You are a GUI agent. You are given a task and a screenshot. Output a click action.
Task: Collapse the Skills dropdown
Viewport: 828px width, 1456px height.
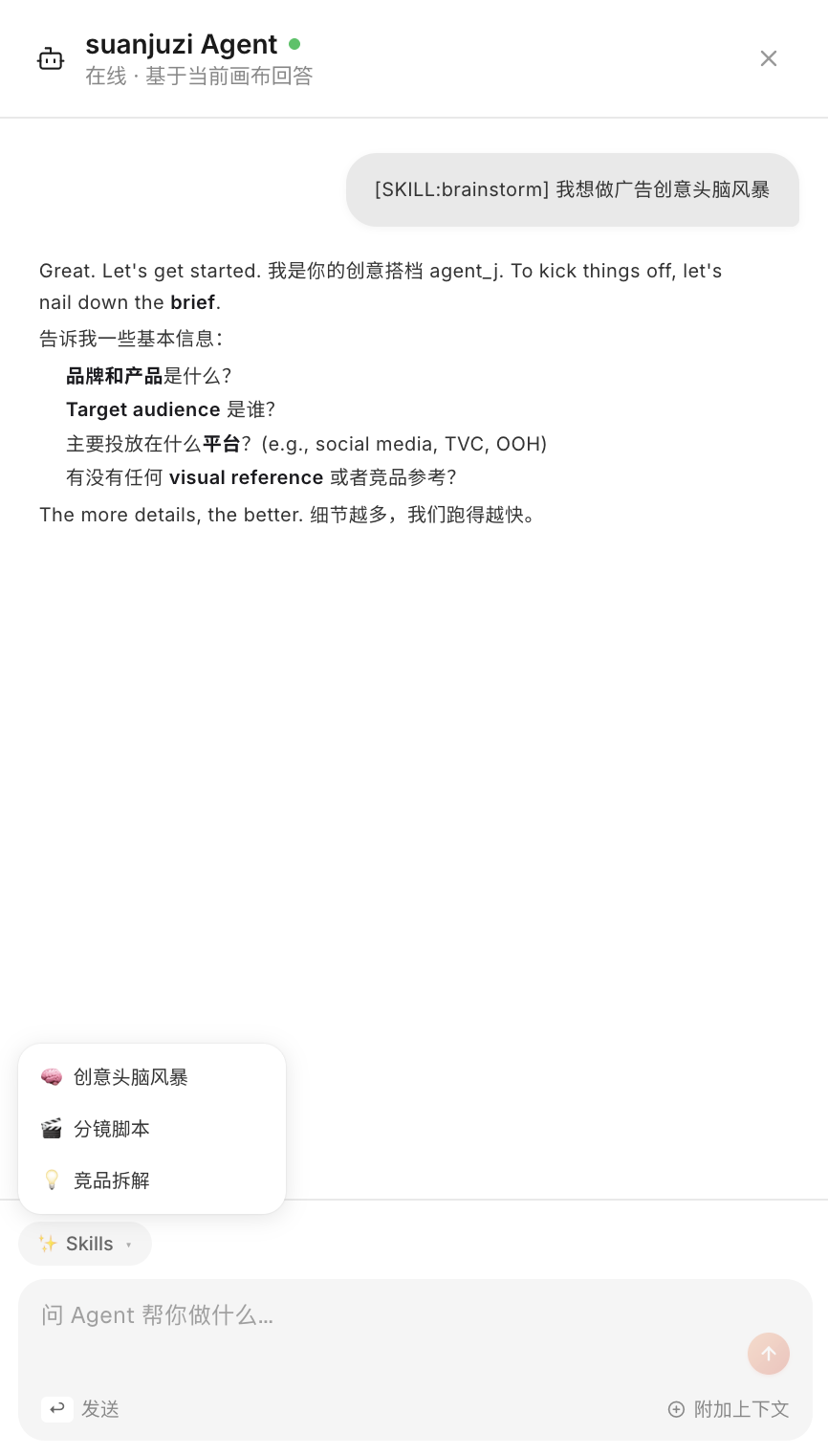[x=85, y=1244]
